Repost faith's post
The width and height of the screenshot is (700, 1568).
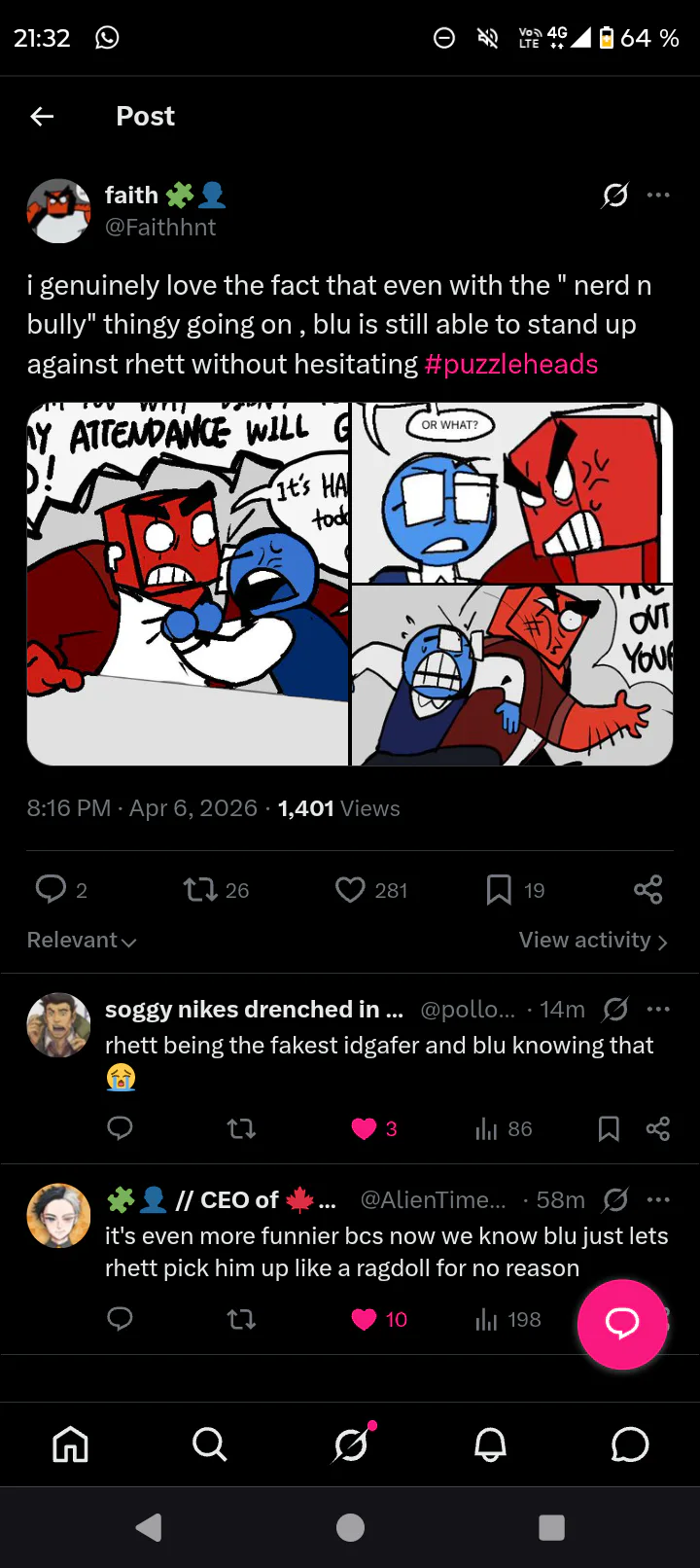(x=201, y=889)
